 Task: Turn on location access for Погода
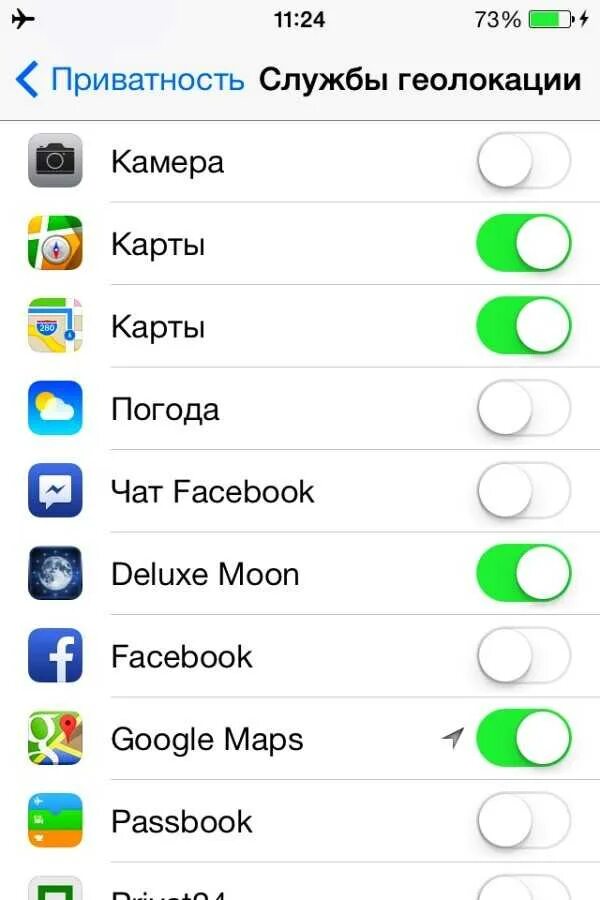click(x=523, y=408)
